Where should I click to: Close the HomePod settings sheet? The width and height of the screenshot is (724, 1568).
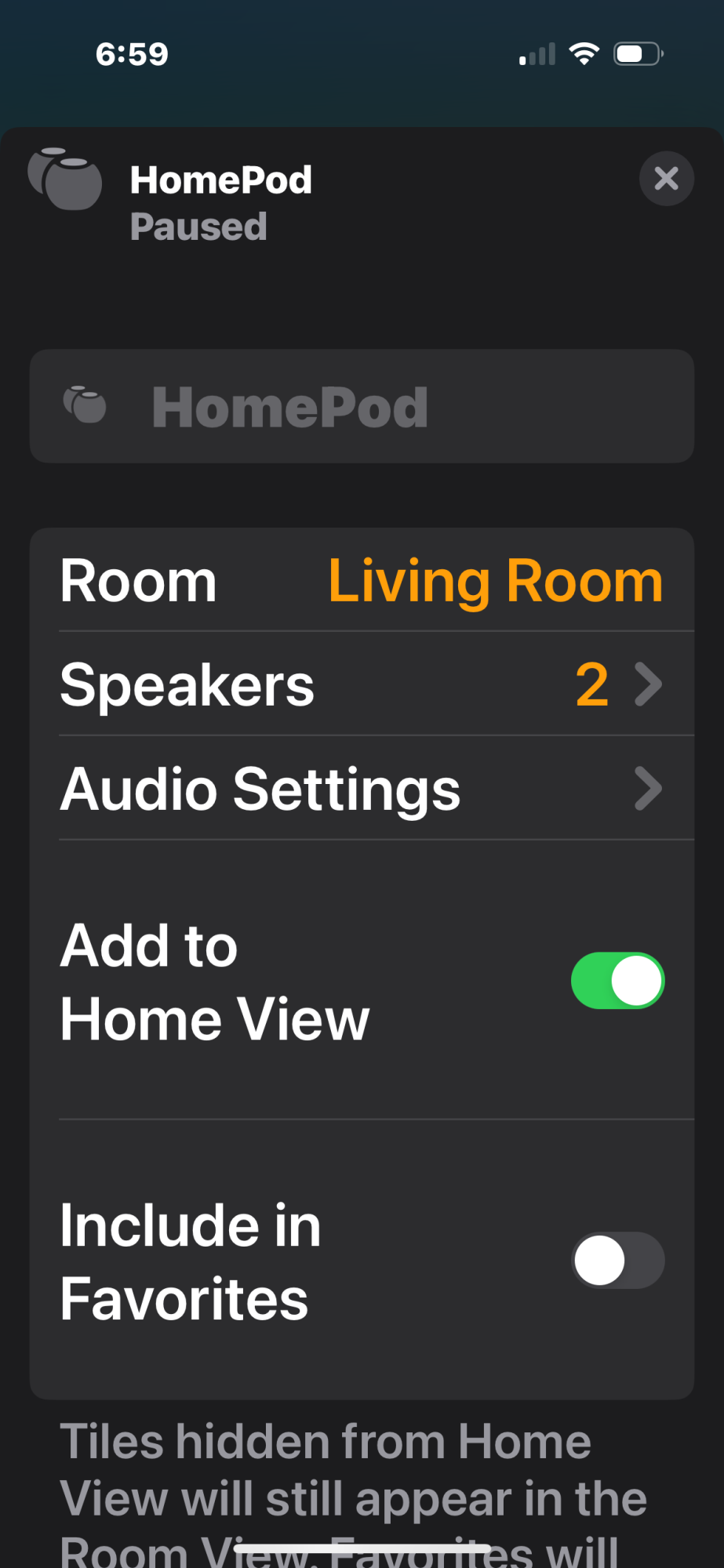tap(666, 179)
